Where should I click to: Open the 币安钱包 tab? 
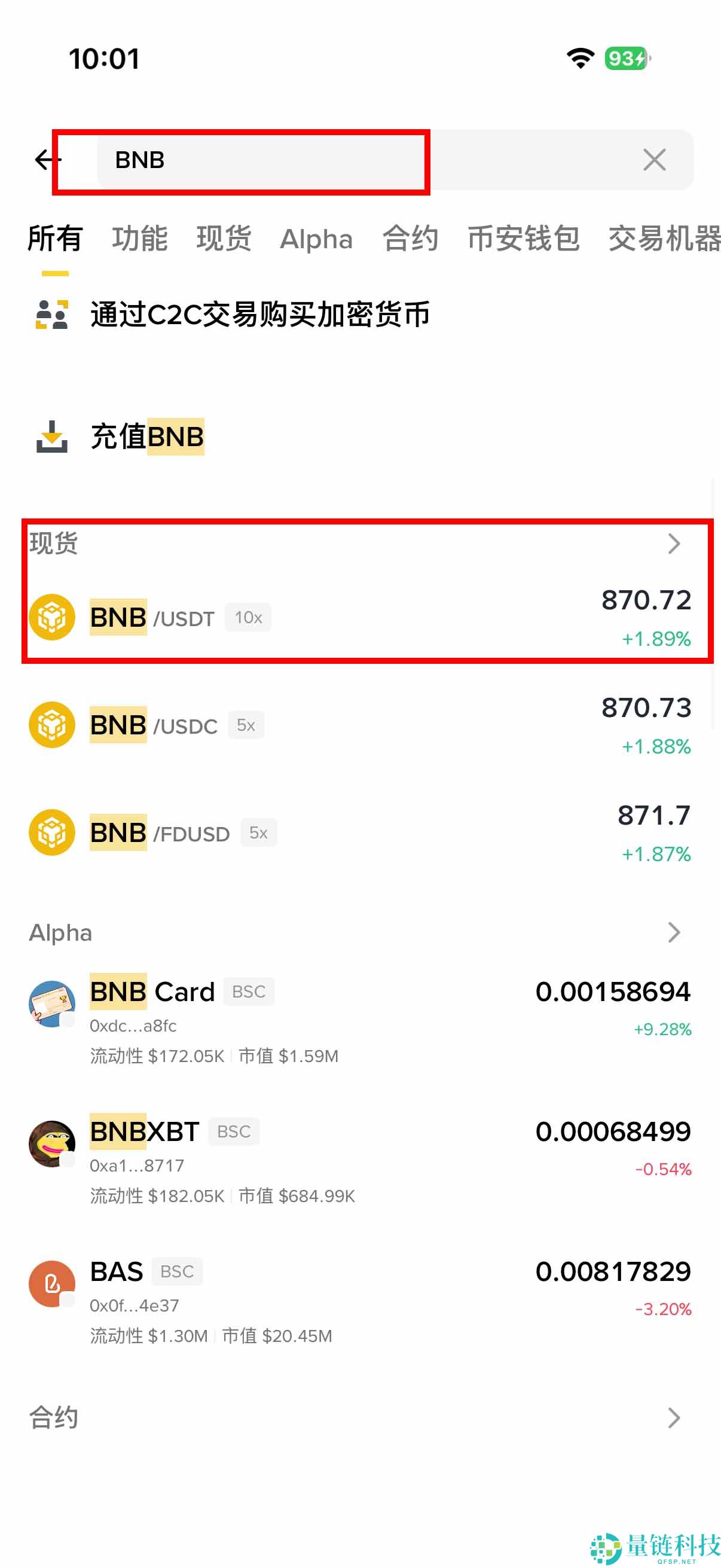point(524,239)
